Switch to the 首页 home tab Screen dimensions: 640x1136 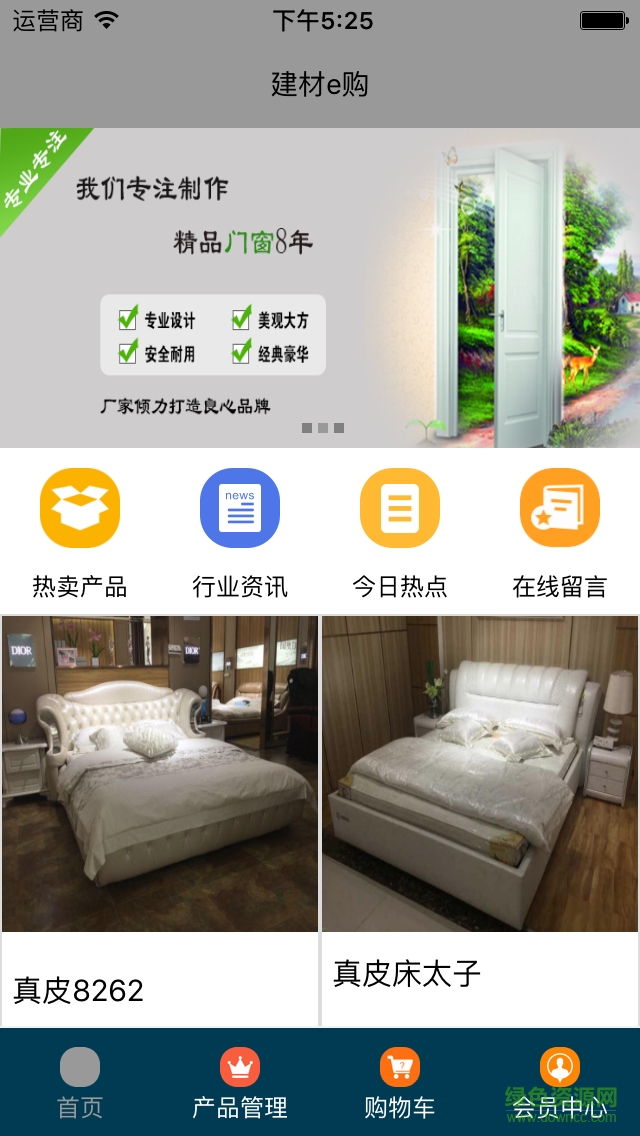point(80,1083)
